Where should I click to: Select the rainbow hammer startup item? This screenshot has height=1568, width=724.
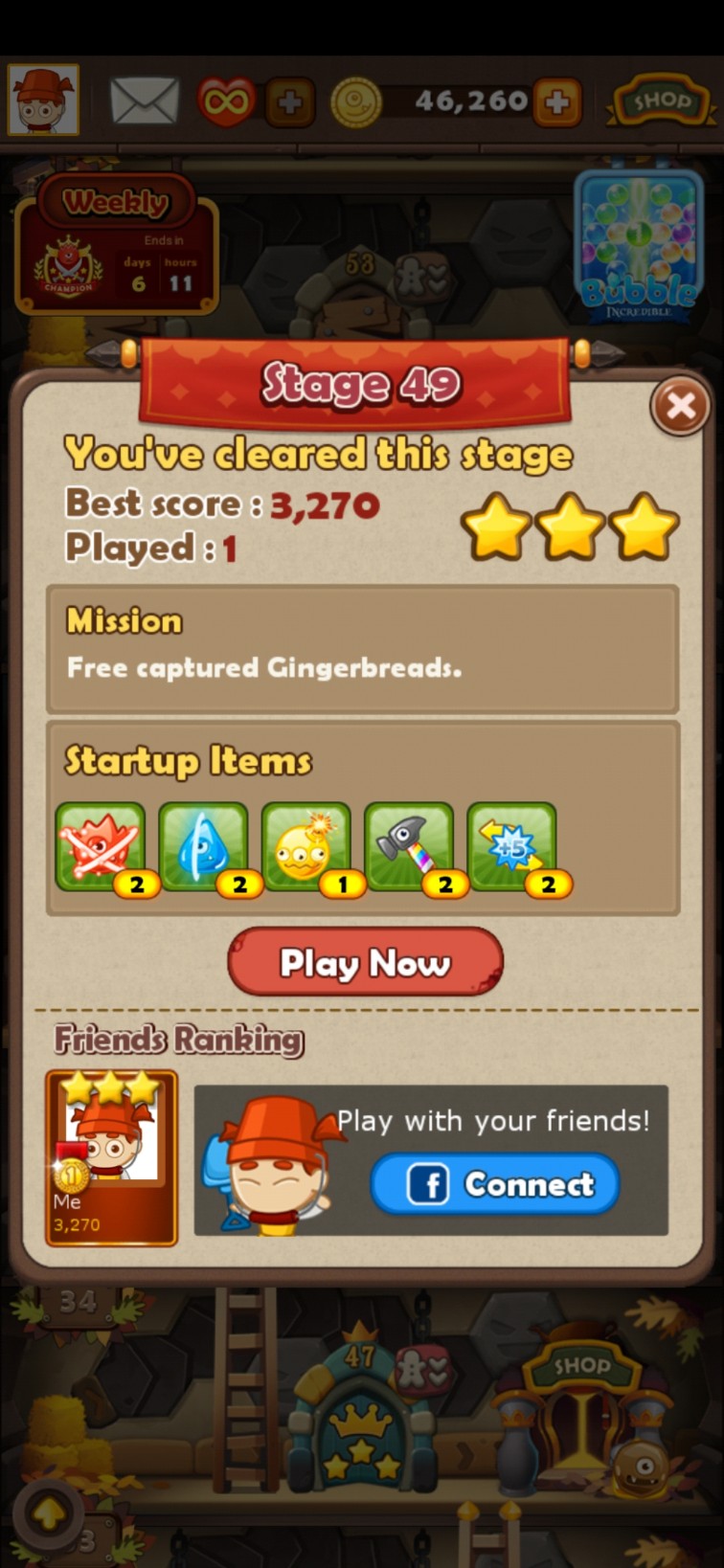coord(409,847)
